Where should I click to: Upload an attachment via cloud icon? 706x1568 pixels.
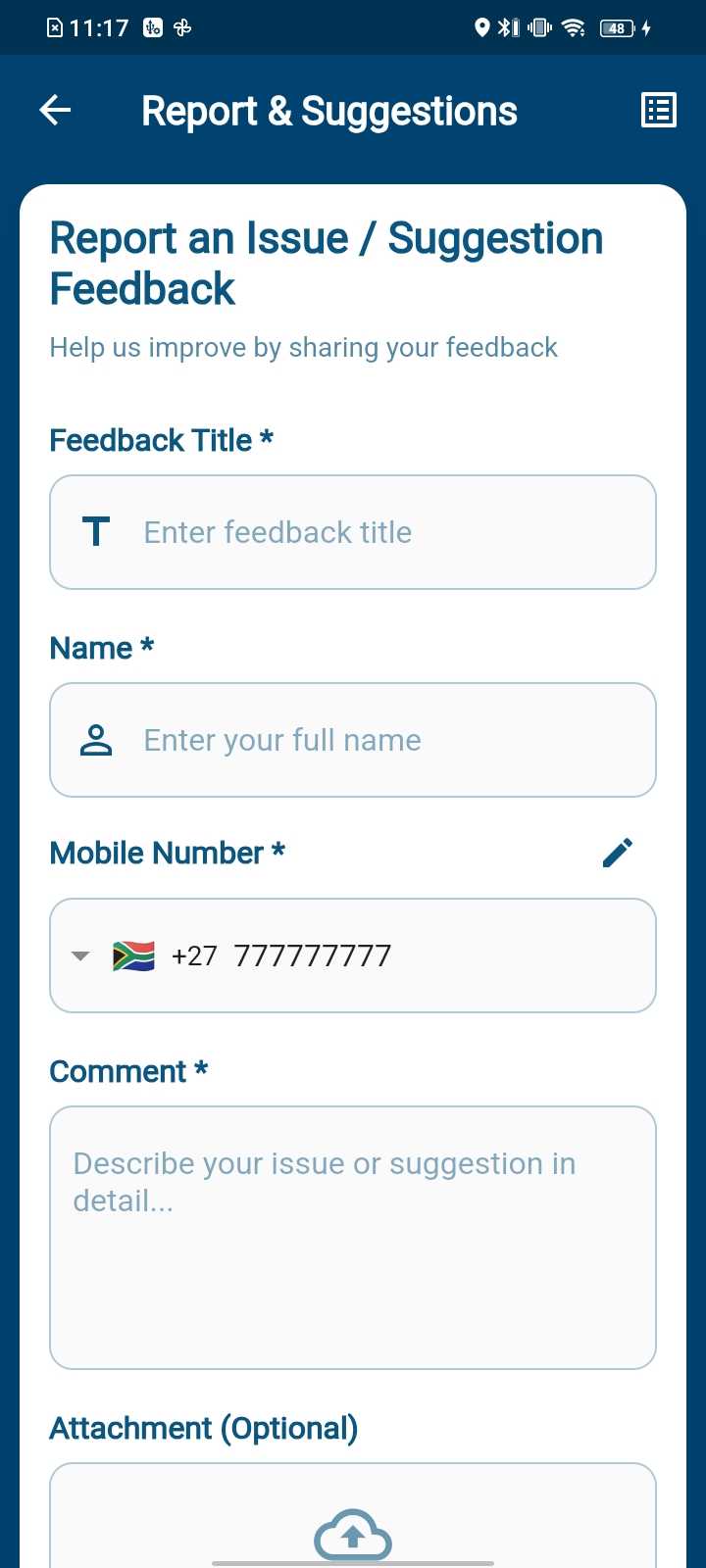[353, 1534]
